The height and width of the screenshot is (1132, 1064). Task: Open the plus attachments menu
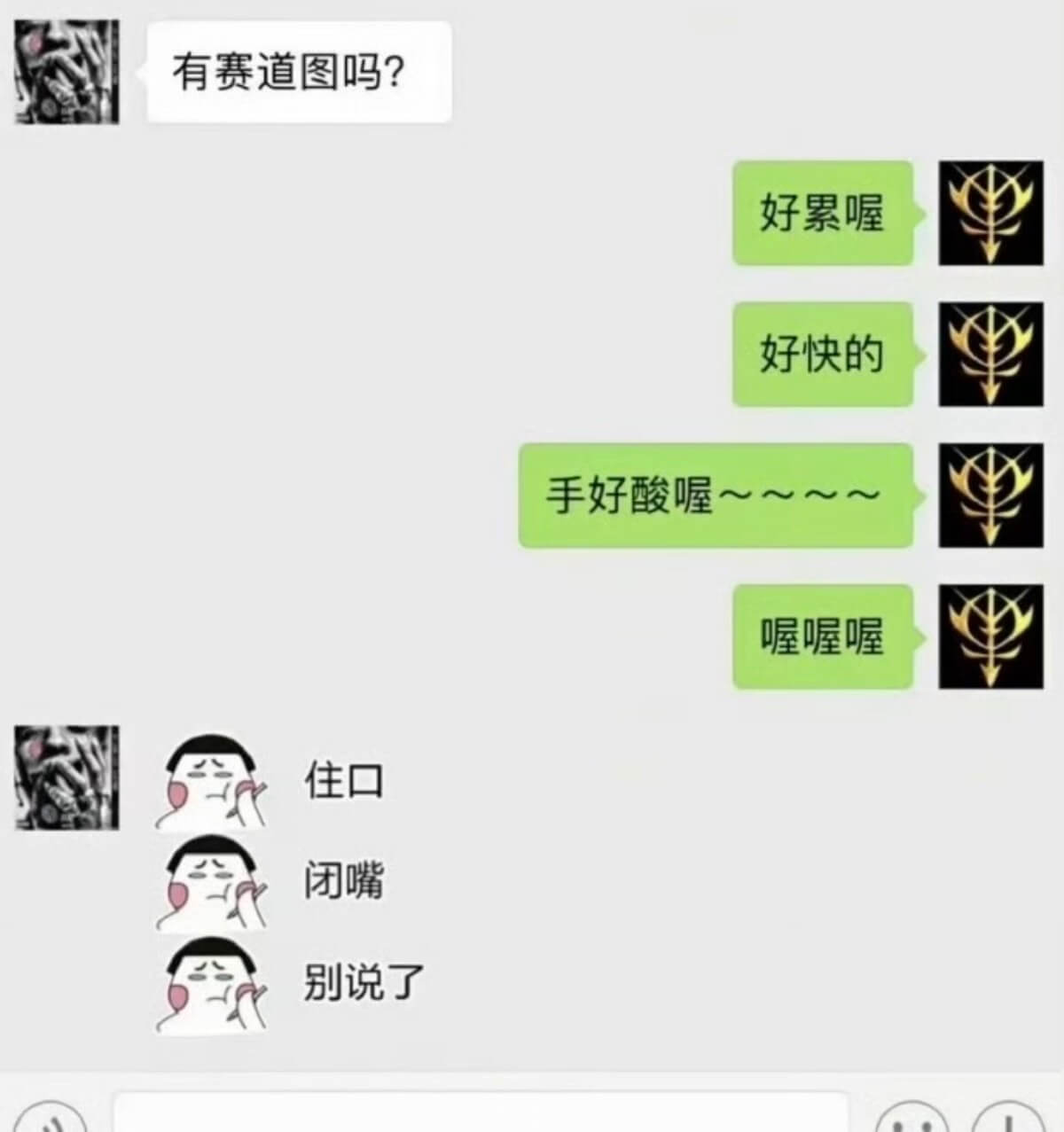tap(1010, 1120)
